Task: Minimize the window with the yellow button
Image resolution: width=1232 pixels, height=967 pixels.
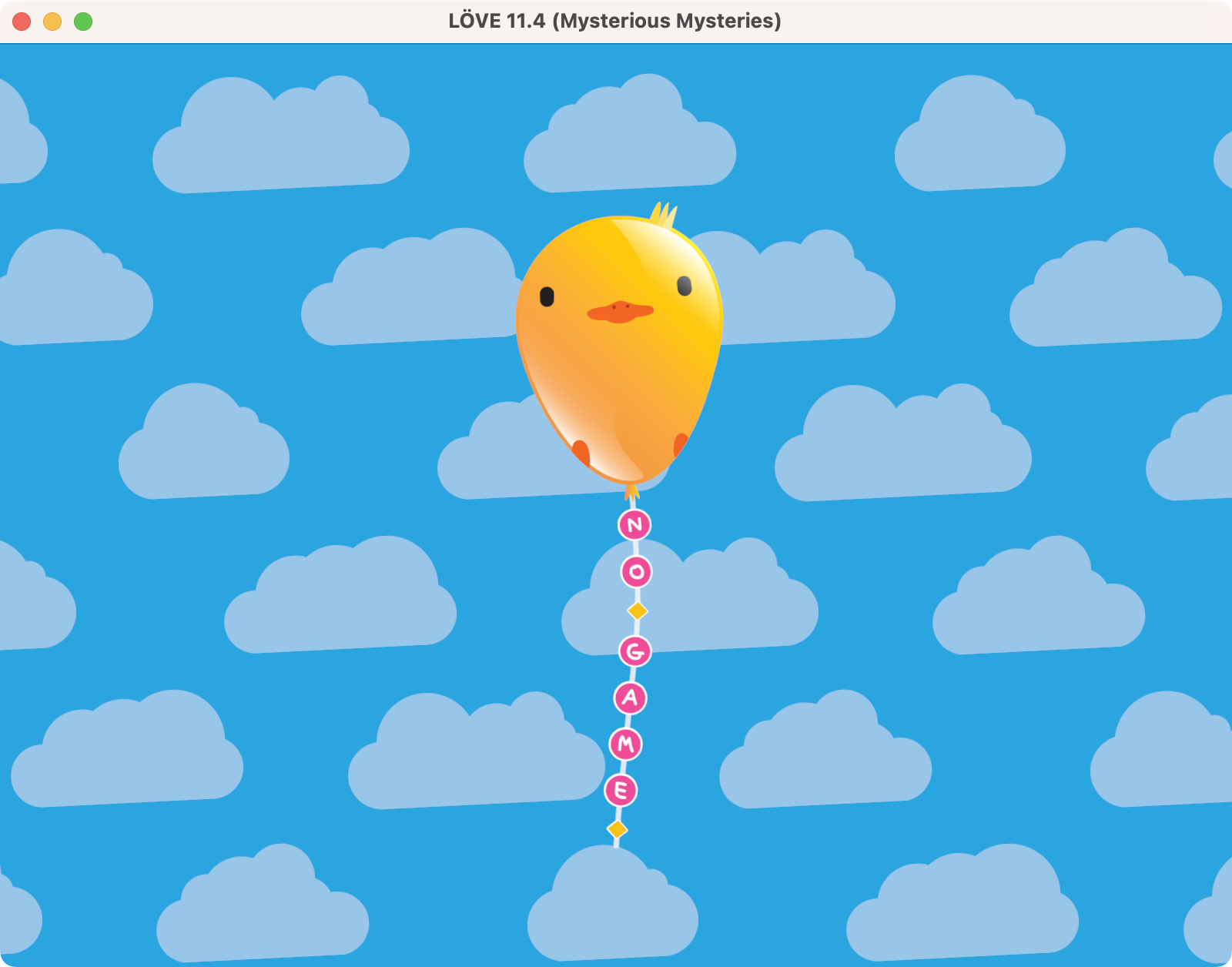Action: point(52,22)
